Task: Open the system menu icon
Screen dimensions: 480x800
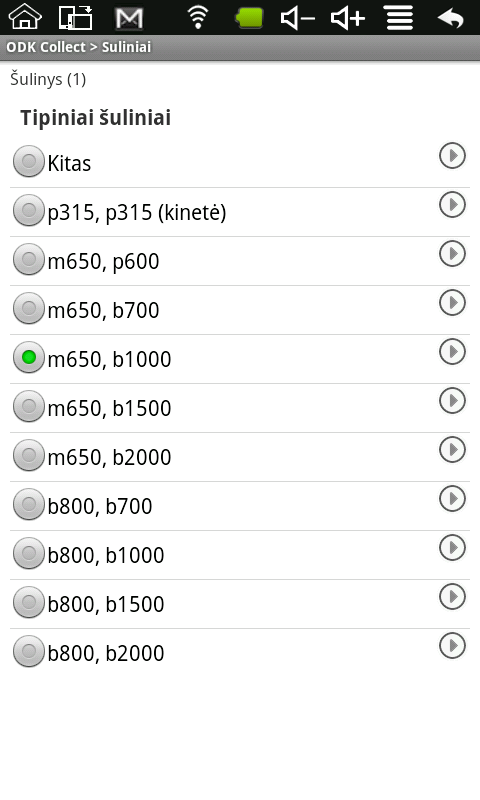Action: tap(399, 17)
